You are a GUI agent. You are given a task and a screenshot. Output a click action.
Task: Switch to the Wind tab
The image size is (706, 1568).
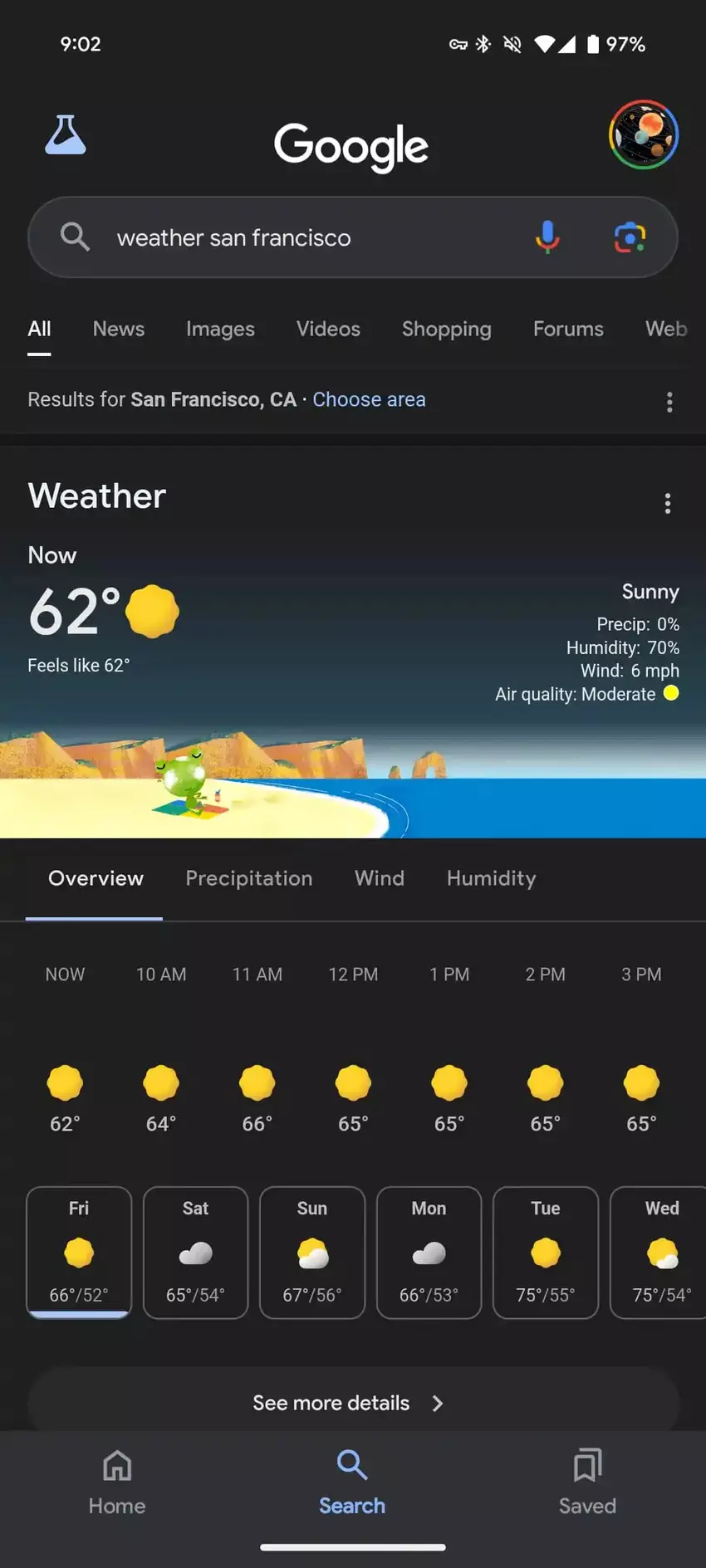(380, 878)
